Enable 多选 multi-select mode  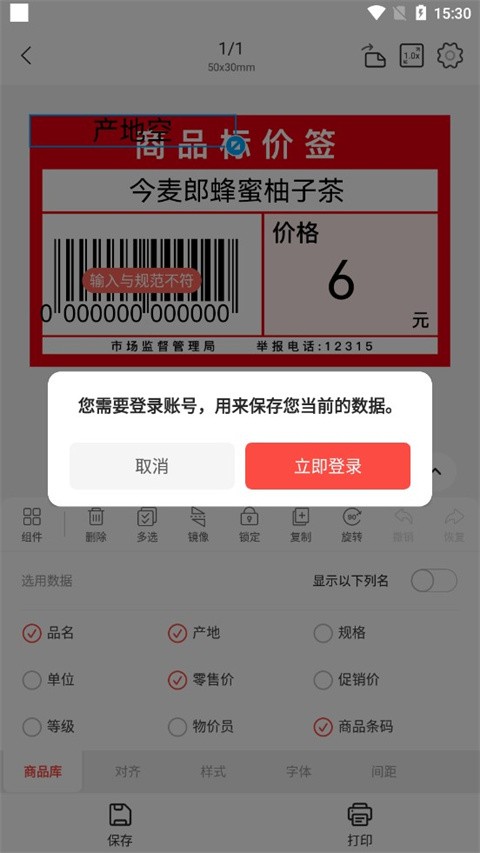coord(147,524)
